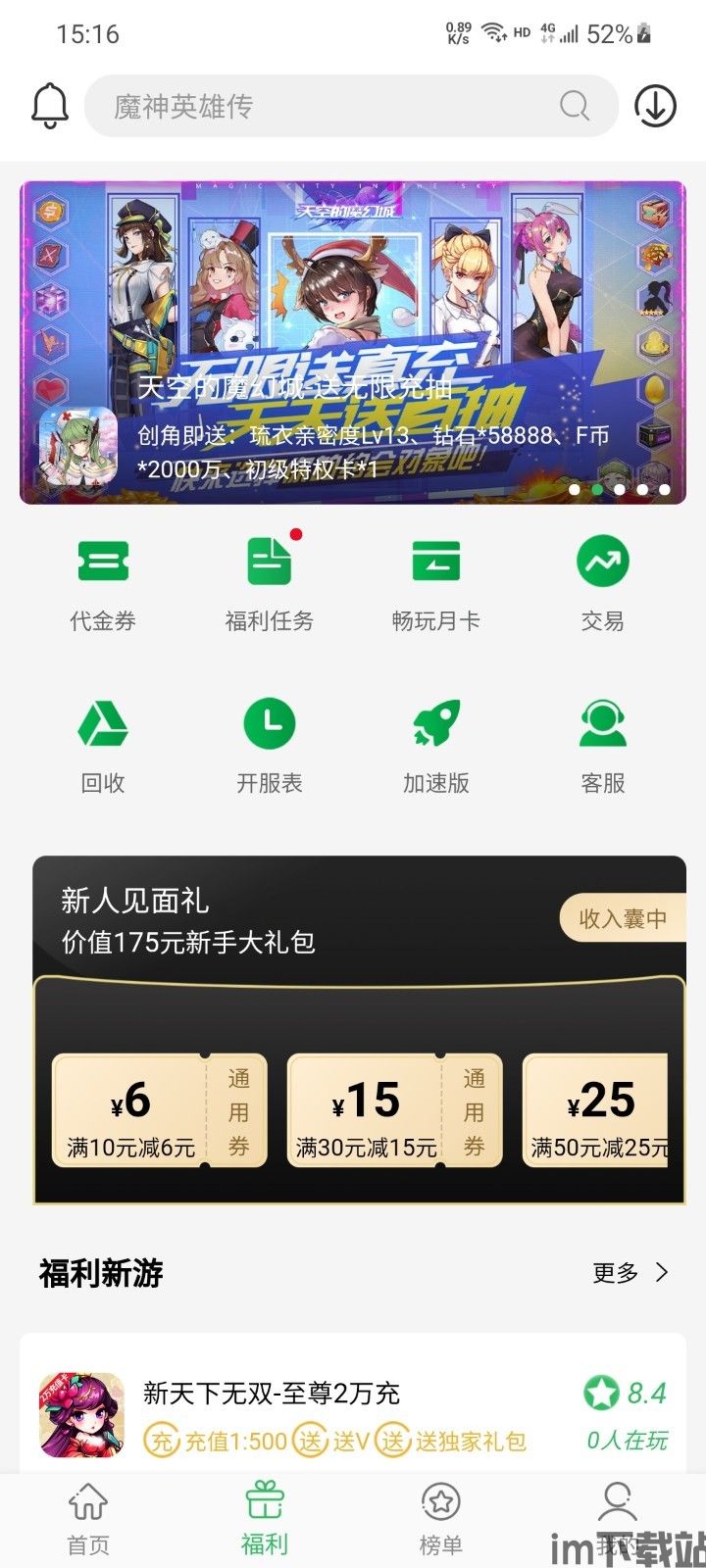Open 福利任务 tasks
The image size is (706, 1568).
point(270,583)
